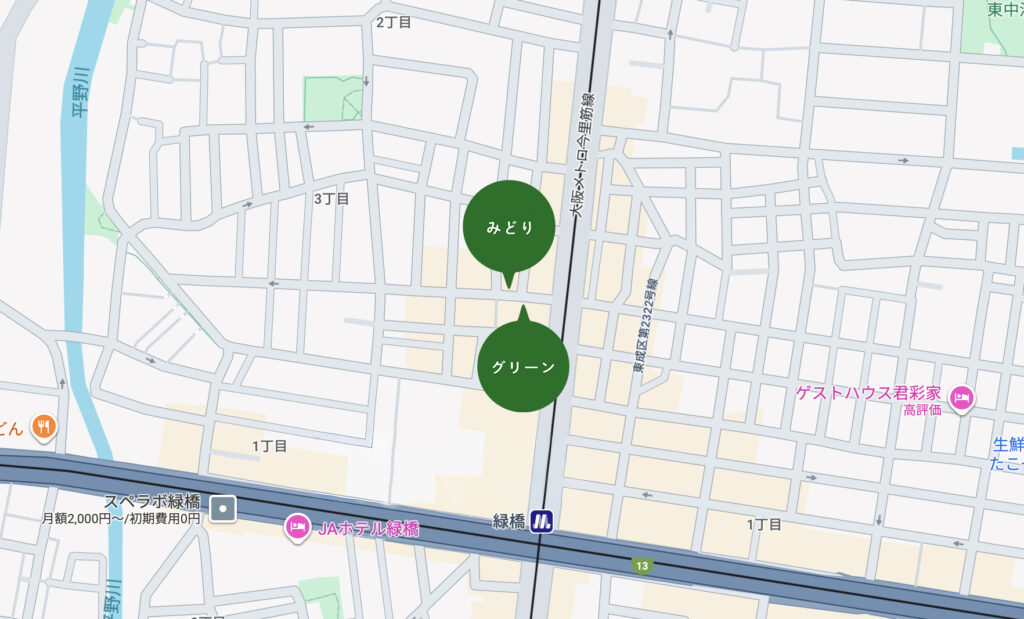Tap the 緑橋 metro station icon
The height and width of the screenshot is (619, 1024).
click(541, 521)
